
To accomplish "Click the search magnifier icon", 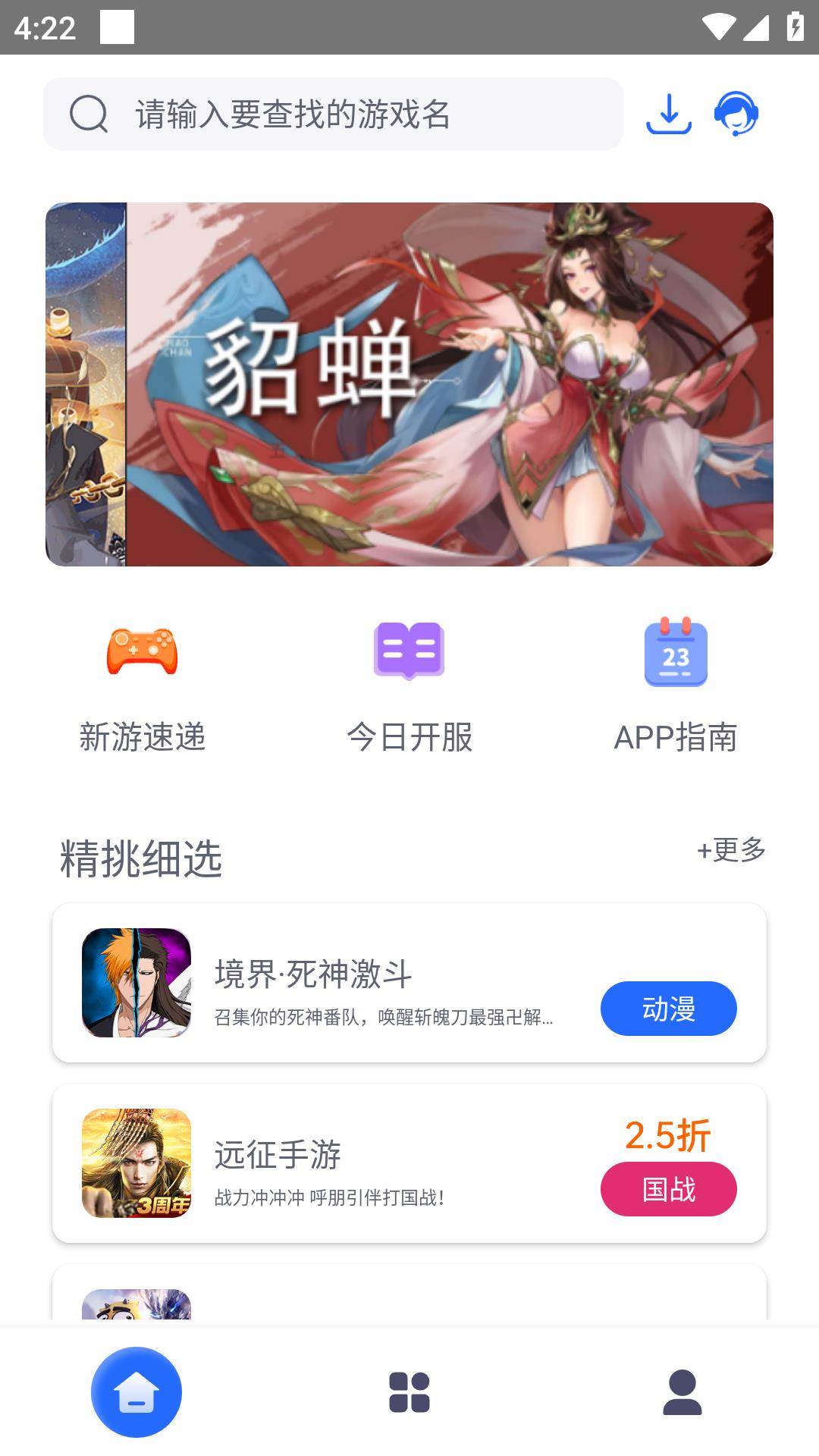I will pyautogui.click(x=89, y=114).
